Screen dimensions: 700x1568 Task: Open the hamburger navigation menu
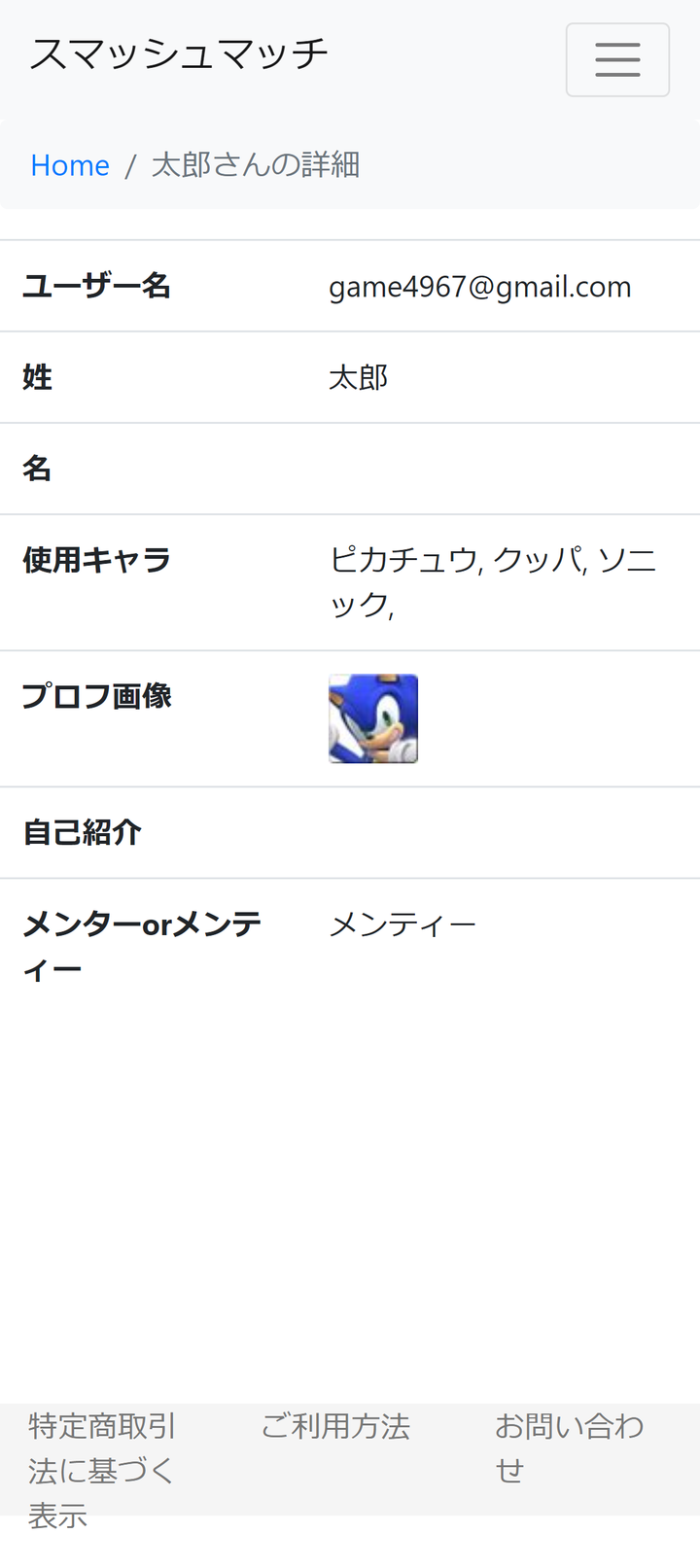(617, 59)
